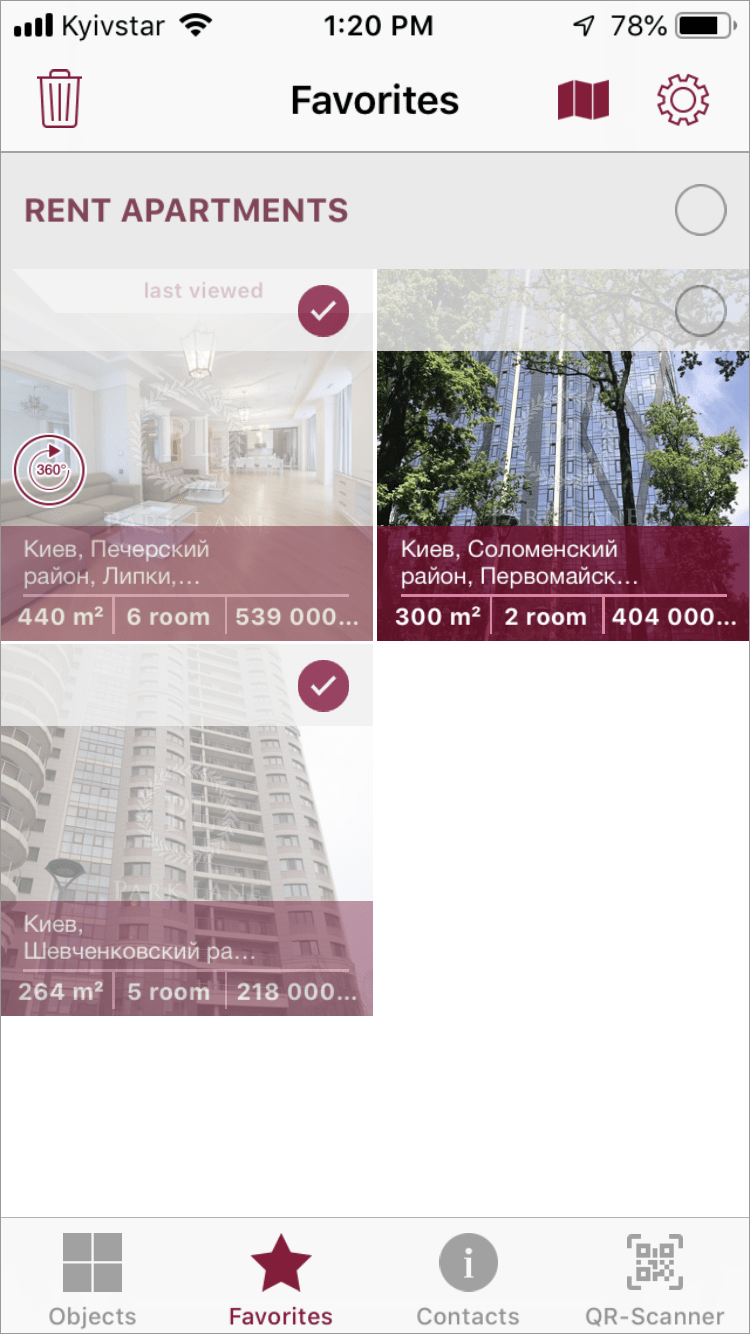Open the QR-Scanner tab

click(x=654, y=1277)
